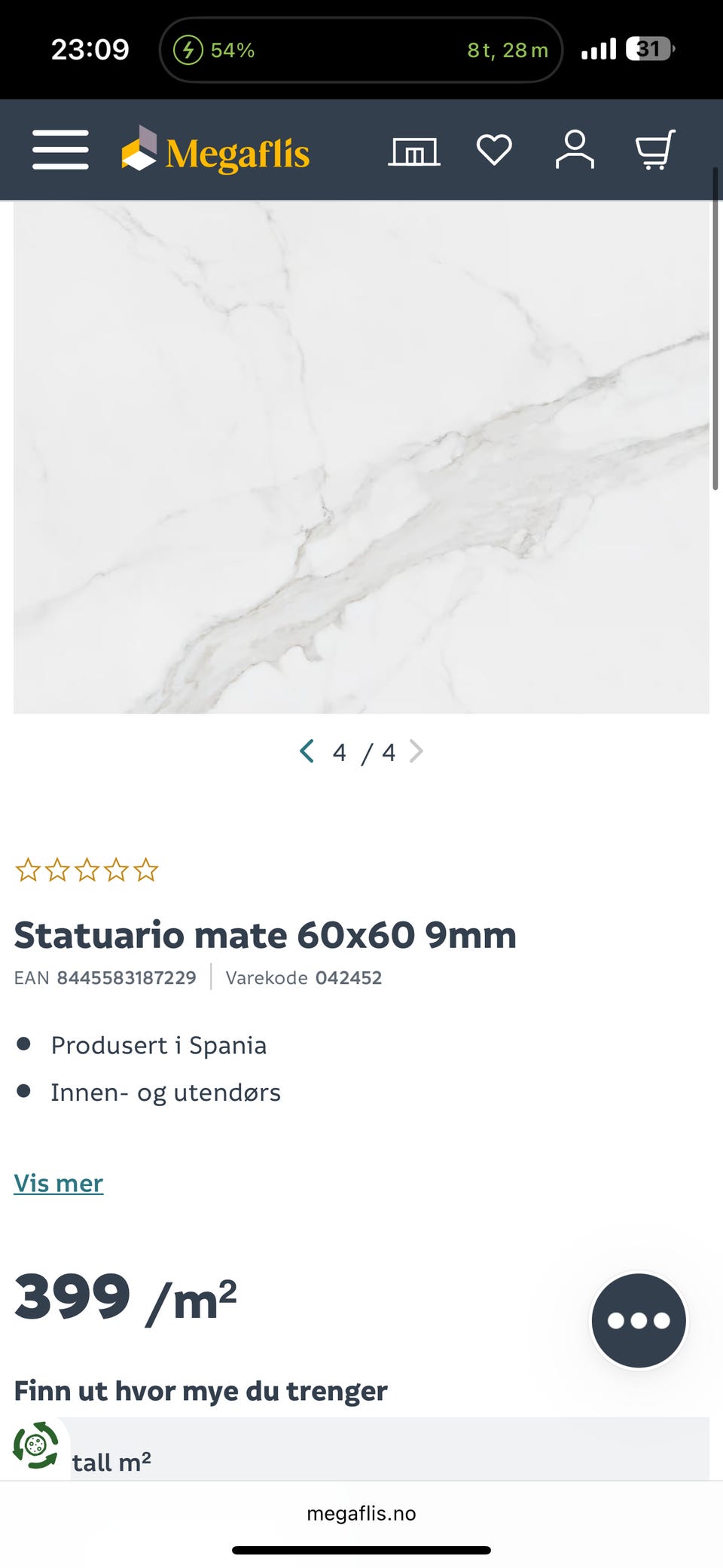Click the Megaflis logo
The height and width of the screenshot is (1568, 723).
216,151
